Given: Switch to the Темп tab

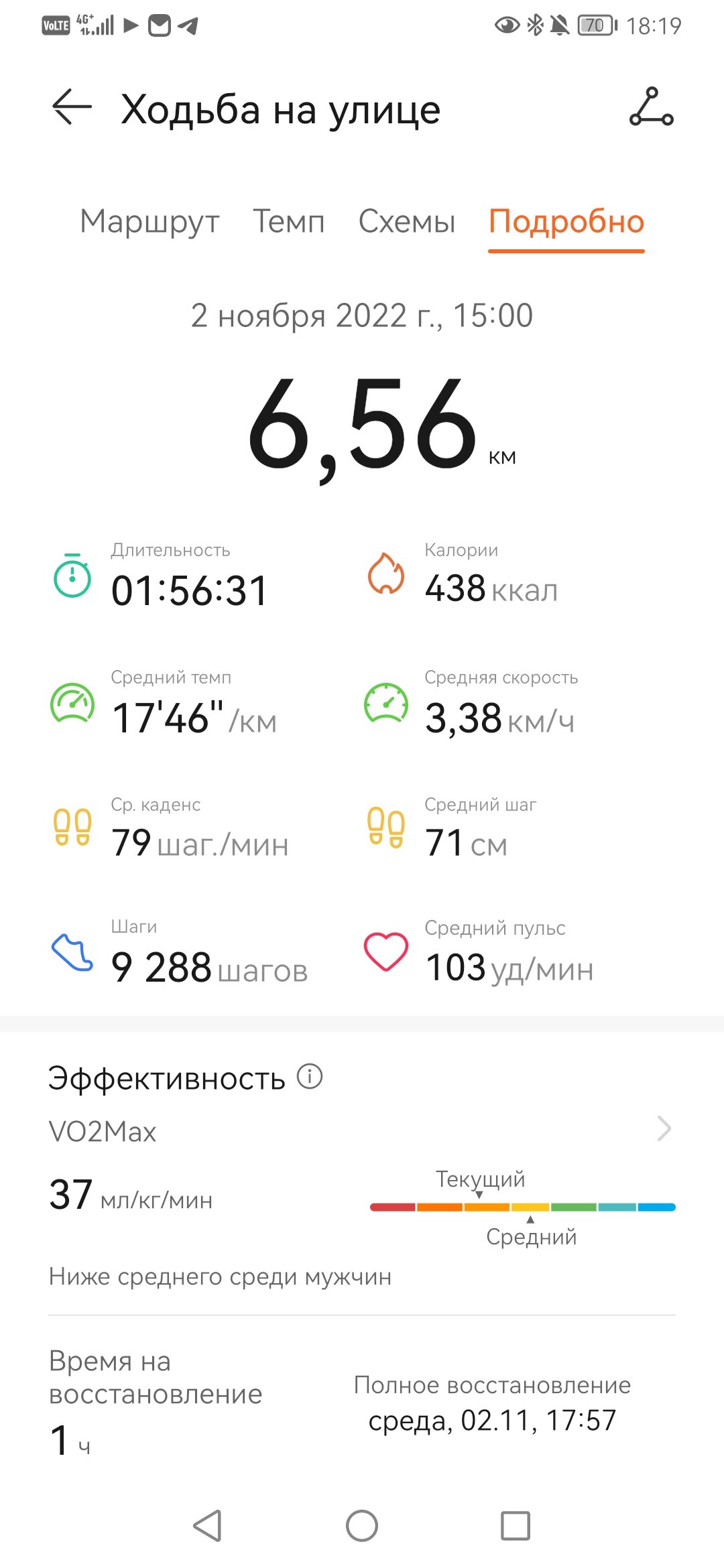Looking at the screenshot, I should [289, 222].
